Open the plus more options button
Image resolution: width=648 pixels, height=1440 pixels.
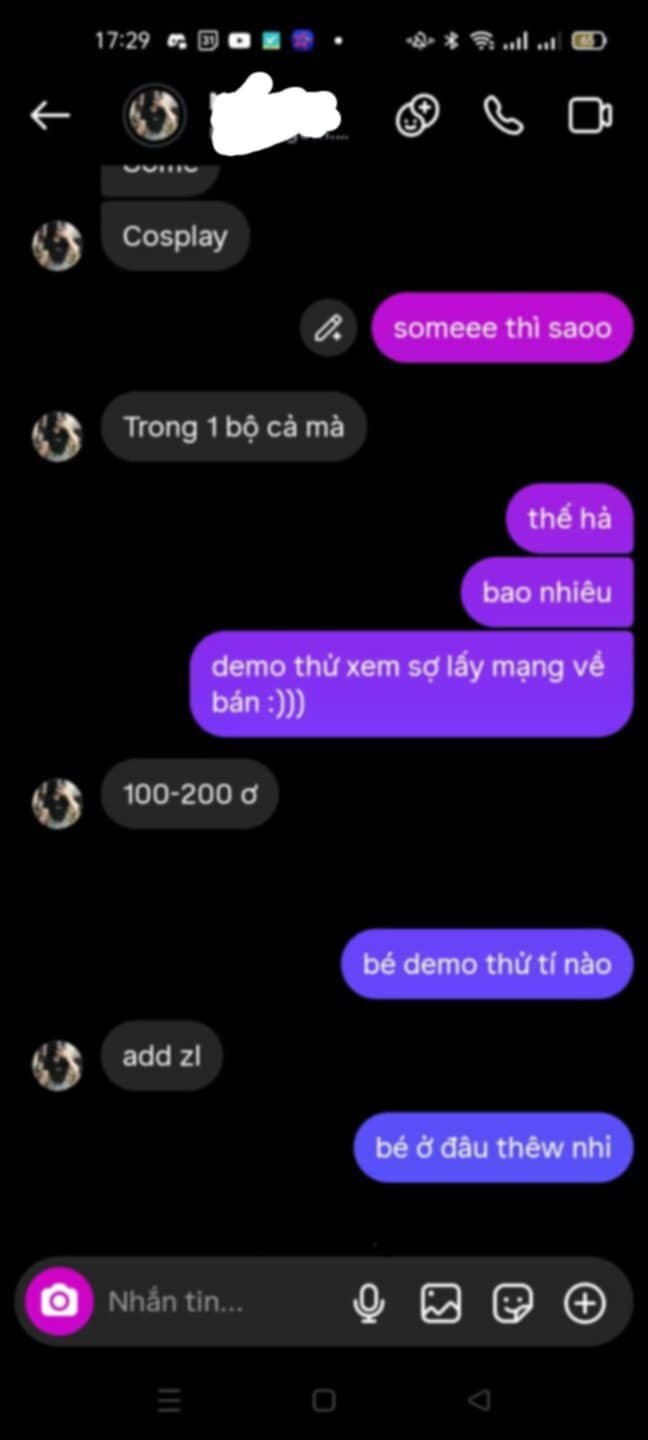point(585,1303)
